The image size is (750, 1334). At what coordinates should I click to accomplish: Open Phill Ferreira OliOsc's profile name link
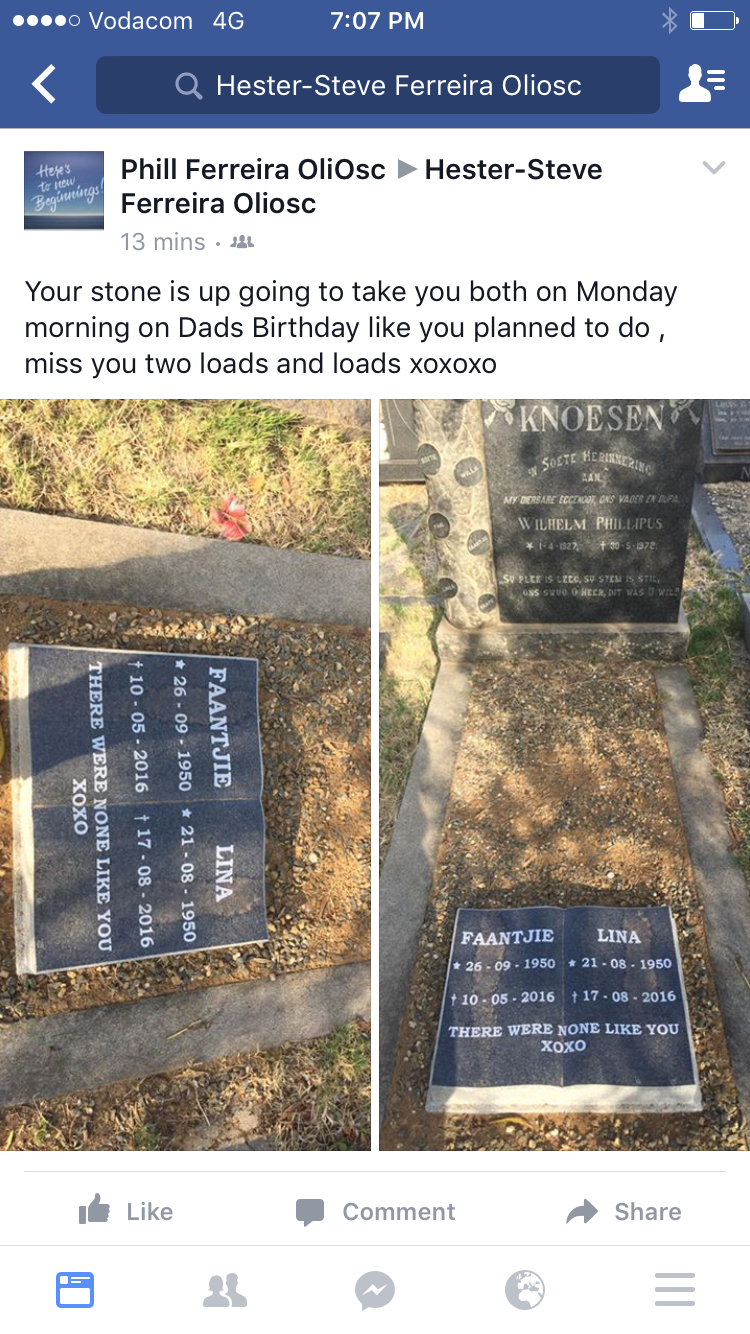click(x=253, y=170)
